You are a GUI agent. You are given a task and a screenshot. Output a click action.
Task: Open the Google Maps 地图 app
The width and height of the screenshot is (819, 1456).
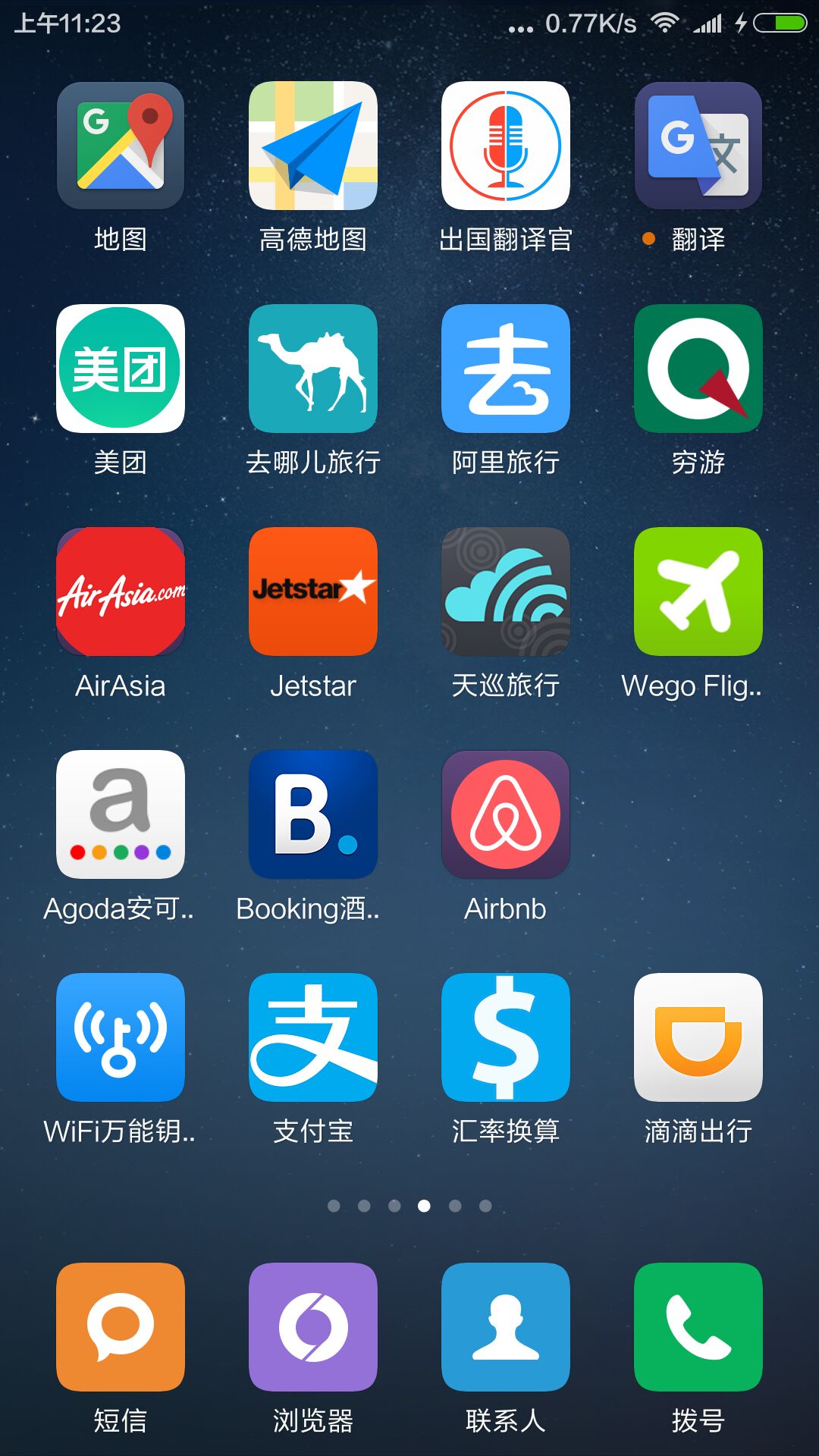120,146
